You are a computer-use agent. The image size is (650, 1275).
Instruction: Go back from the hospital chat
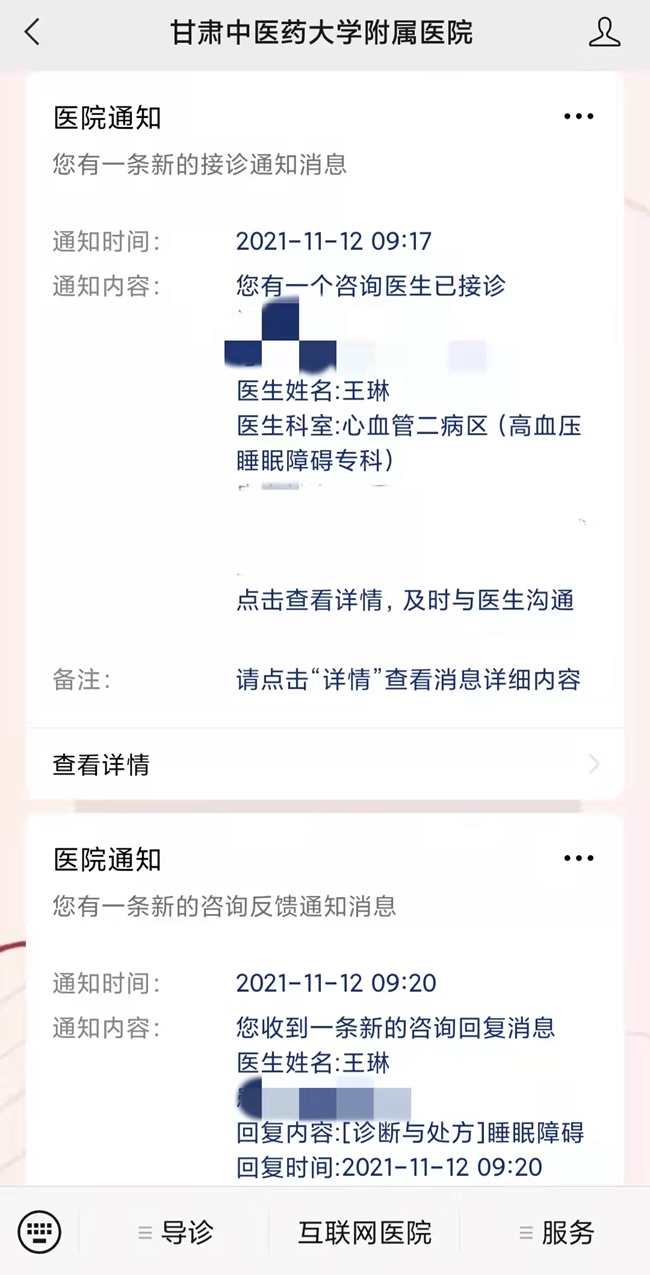pyautogui.click(x=32, y=32)
